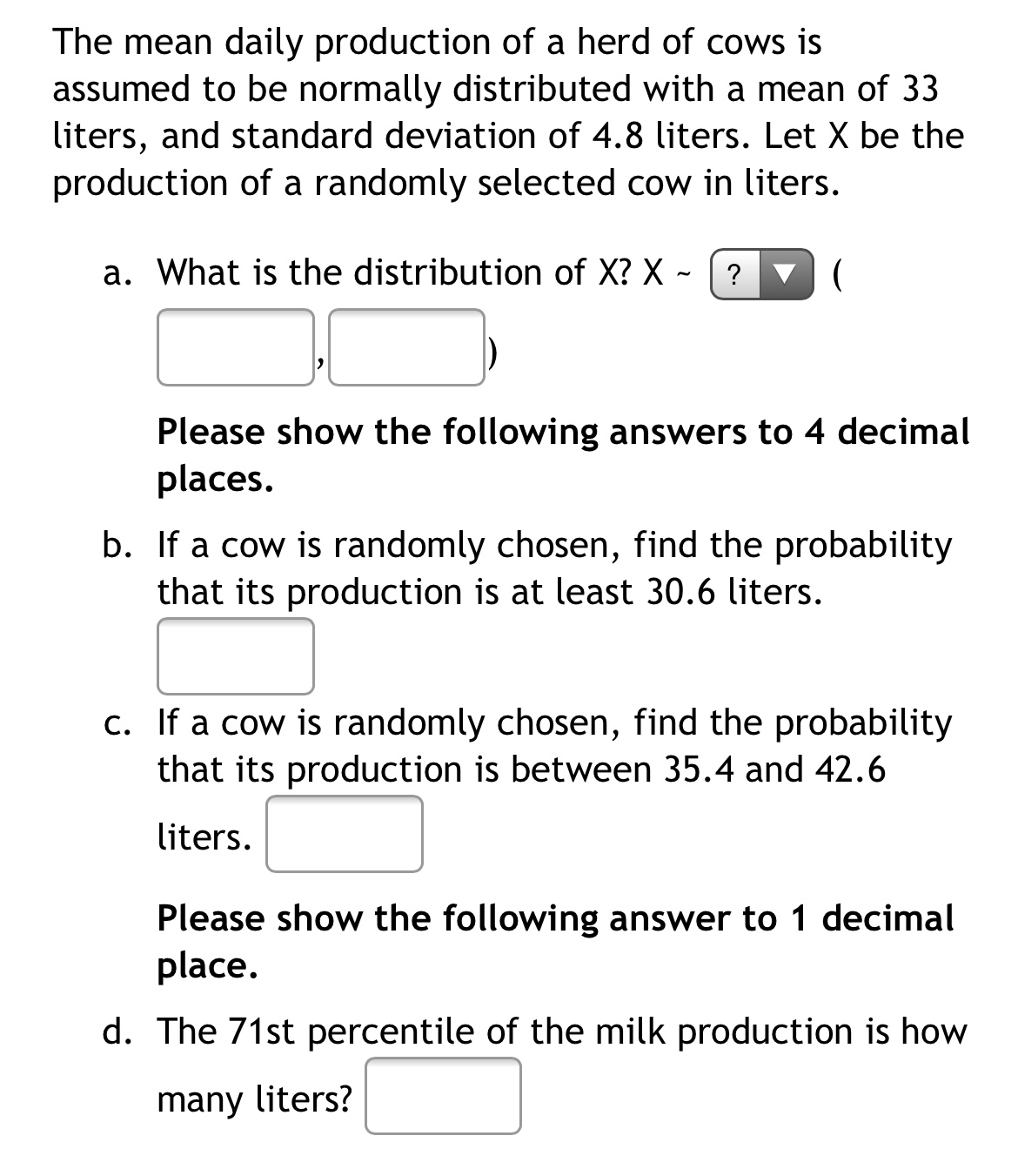The height and width of the screenshot is (1176, 1018).
Task: Tap the second parameter box in part a
Action: click(x=405, y=347)
